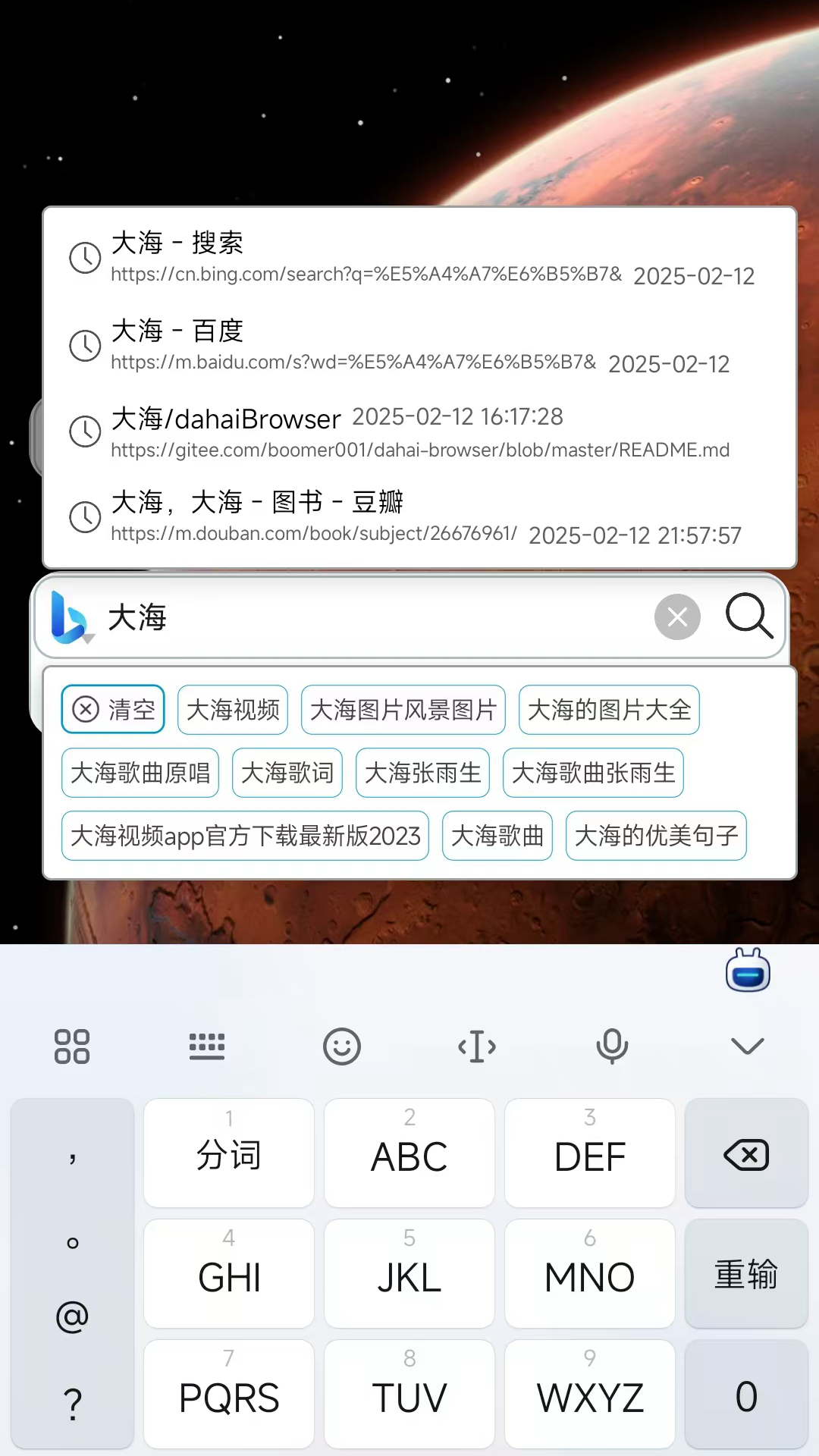Tap the robot assistant icon above the keyboard
Screen dimensions: 819x1456
point(748,970)
